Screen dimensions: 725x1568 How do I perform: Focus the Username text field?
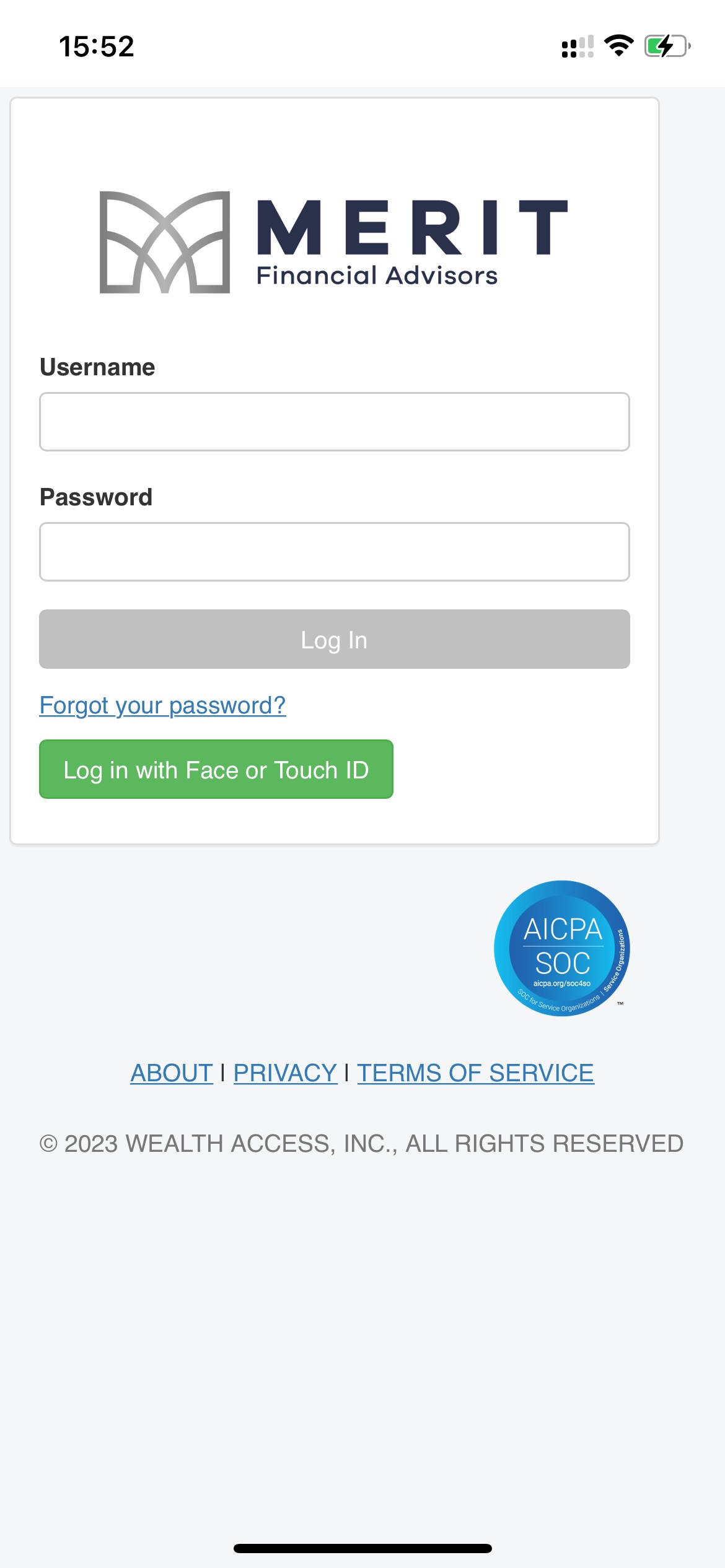coord(335,422)
